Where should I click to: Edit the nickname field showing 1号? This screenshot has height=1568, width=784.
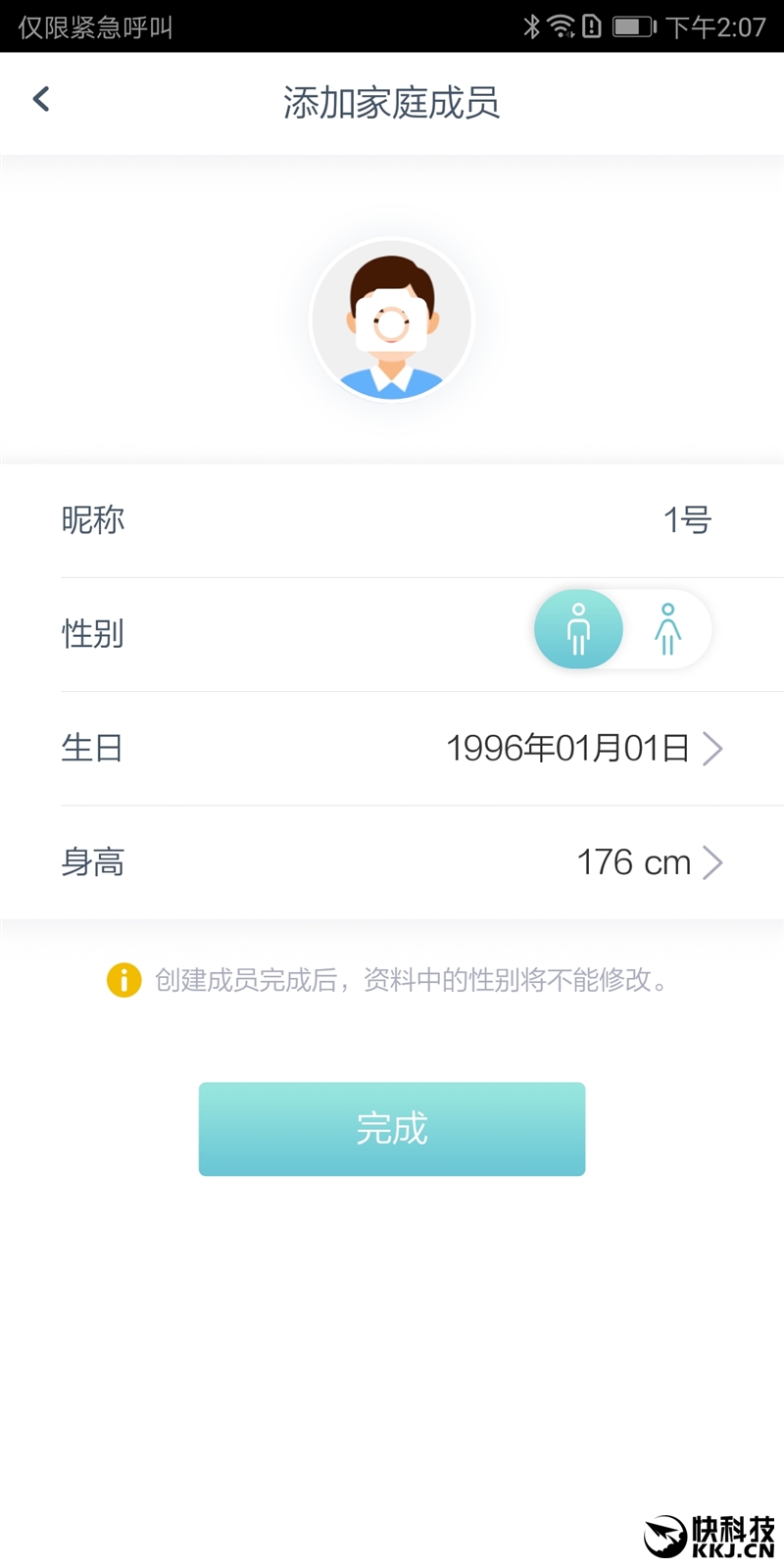pos(686,520)
